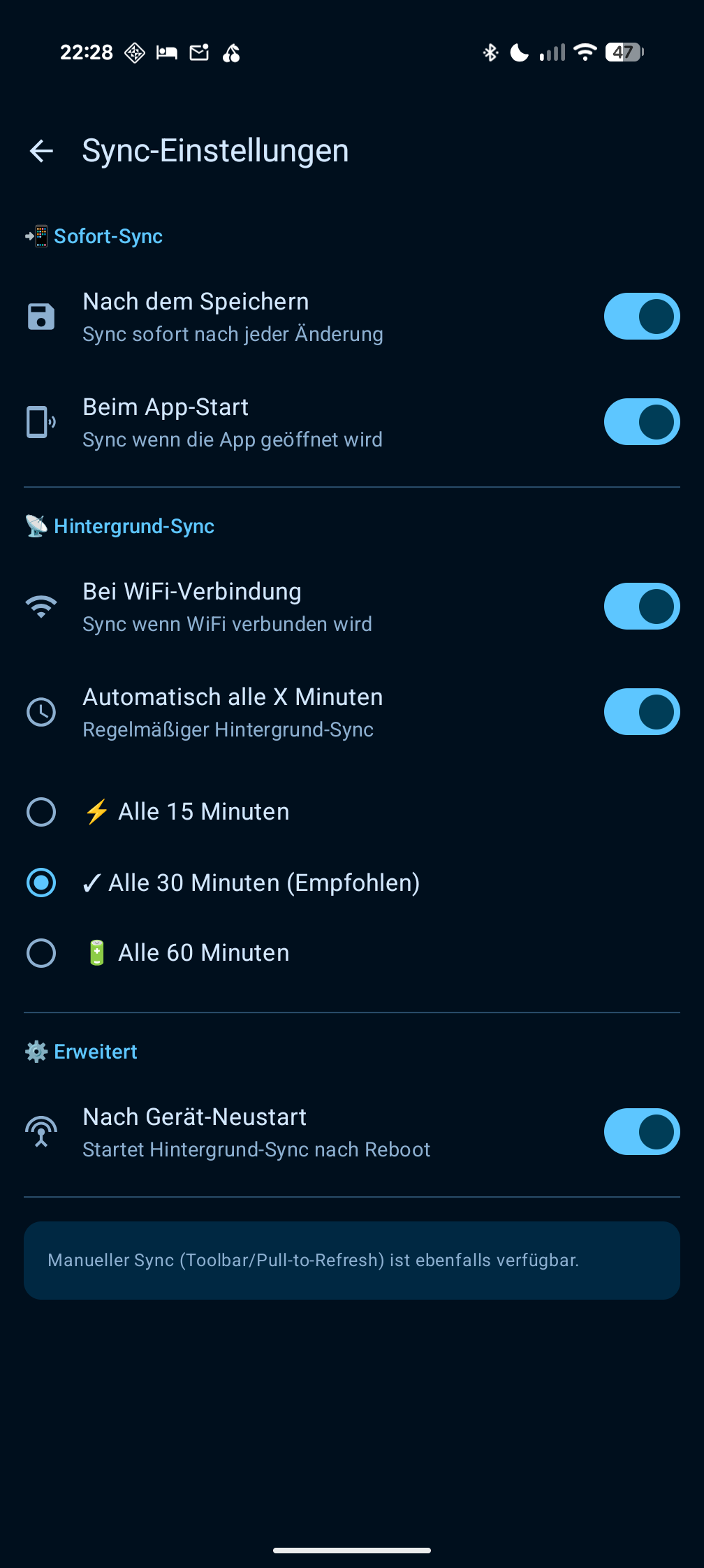Turn off Bei WiFi-Verbindung sync
Image resolution: width=704 pixels, height=1568 pixels.
pos(641,606)
